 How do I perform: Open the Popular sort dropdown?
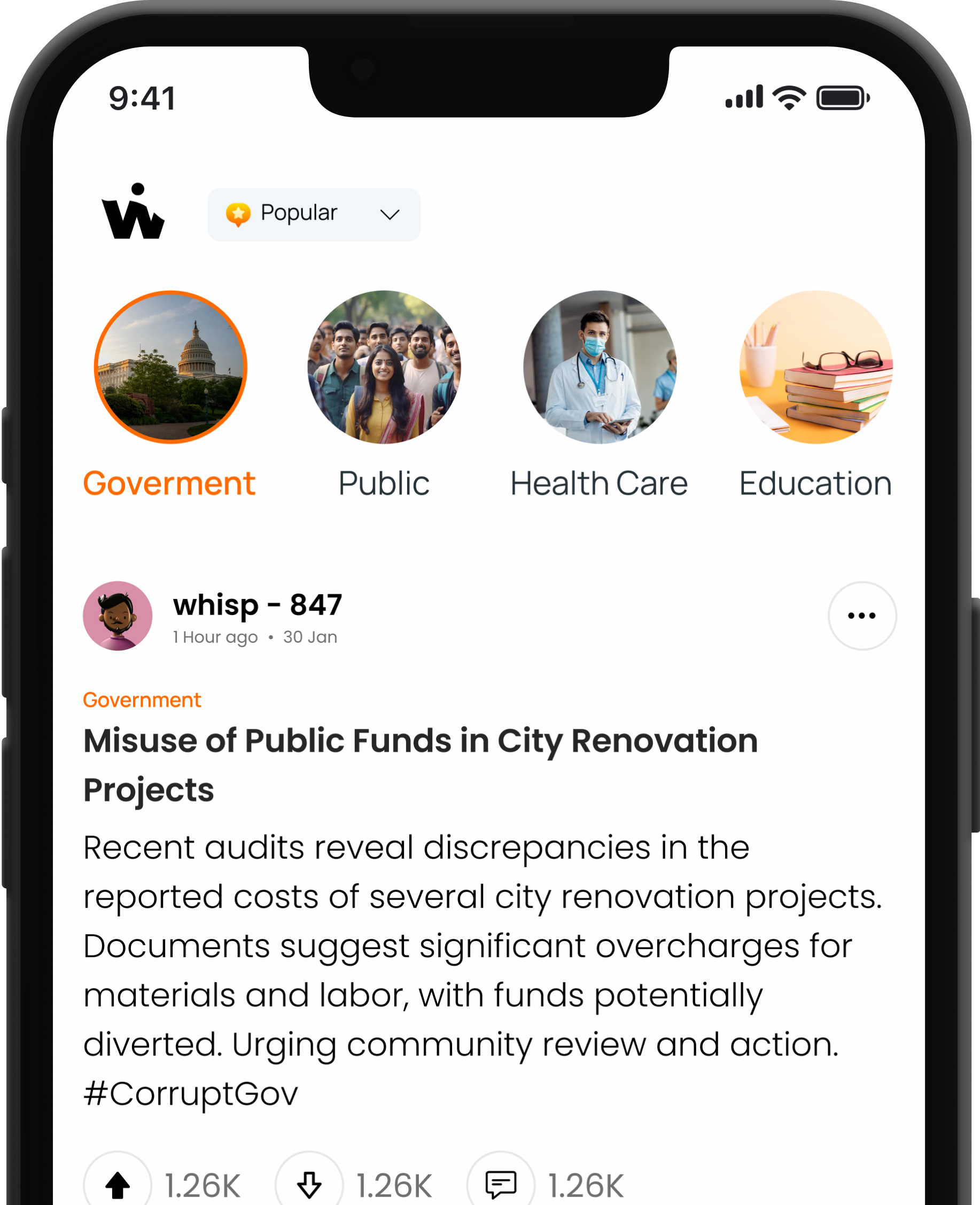[314, 214]
